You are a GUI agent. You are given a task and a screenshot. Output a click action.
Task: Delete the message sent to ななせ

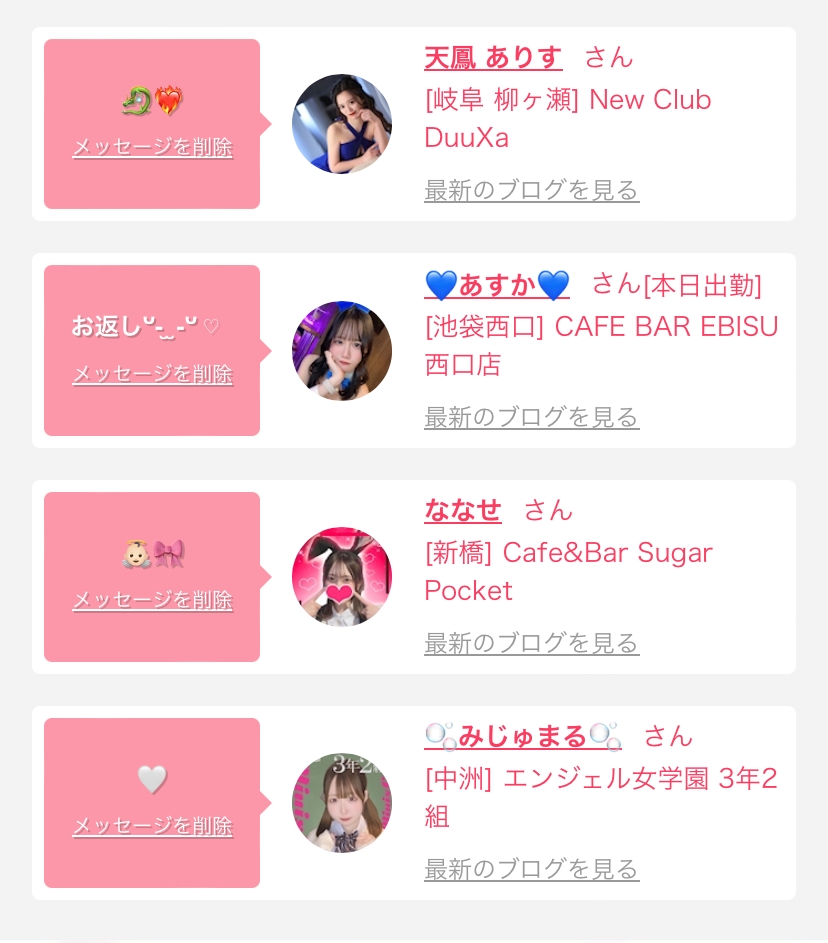tap(152, 600)
